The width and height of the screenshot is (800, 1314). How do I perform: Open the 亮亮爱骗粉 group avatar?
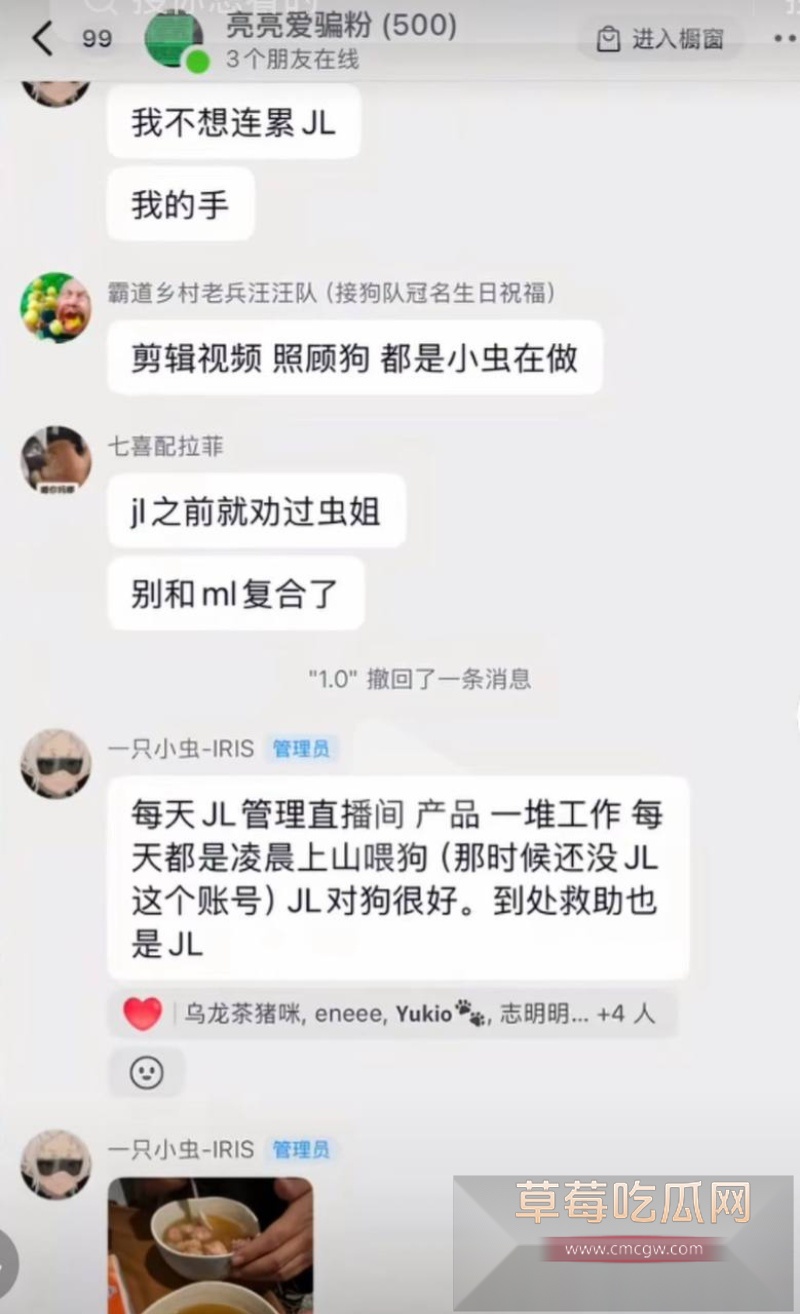point(176,42)
